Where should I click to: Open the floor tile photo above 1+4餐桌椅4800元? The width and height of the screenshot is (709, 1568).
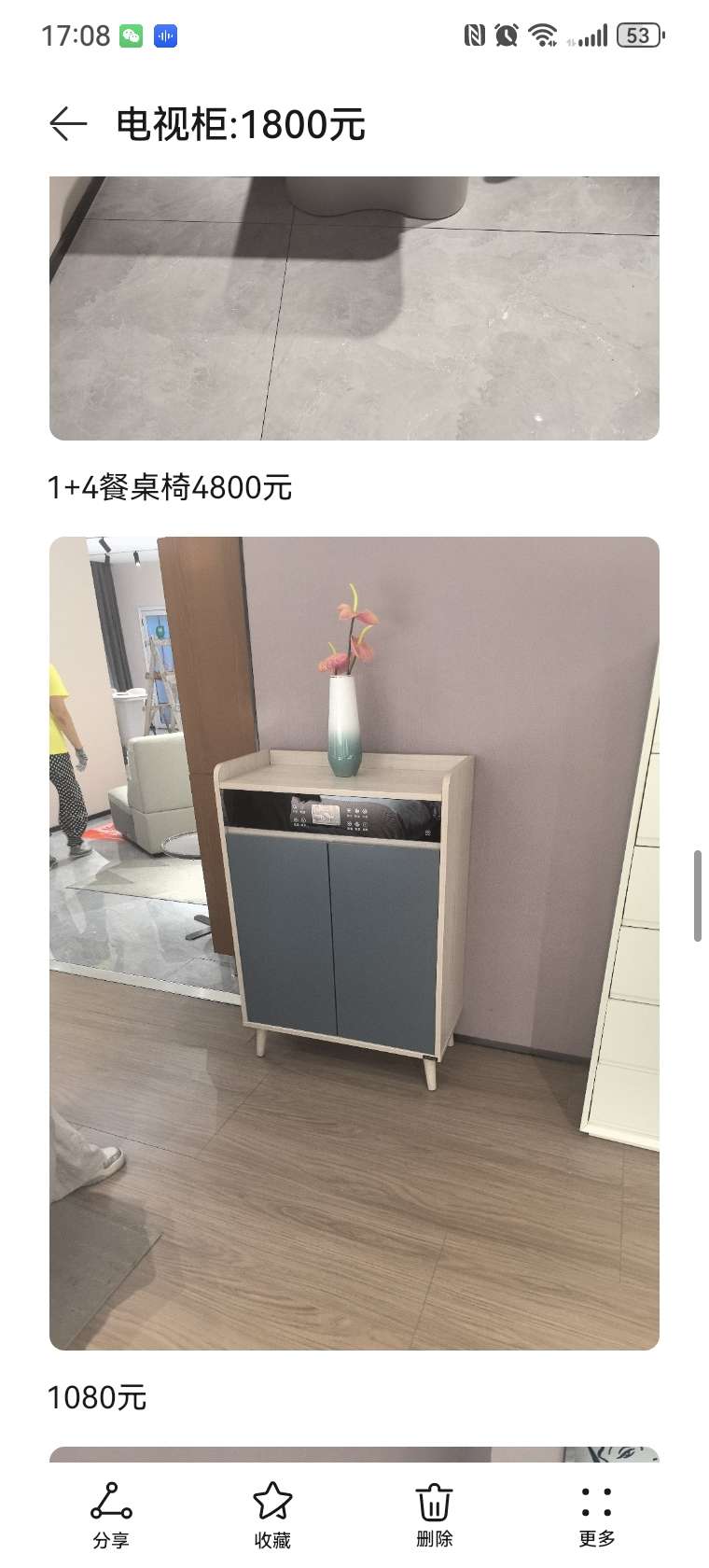click(354, 308)
